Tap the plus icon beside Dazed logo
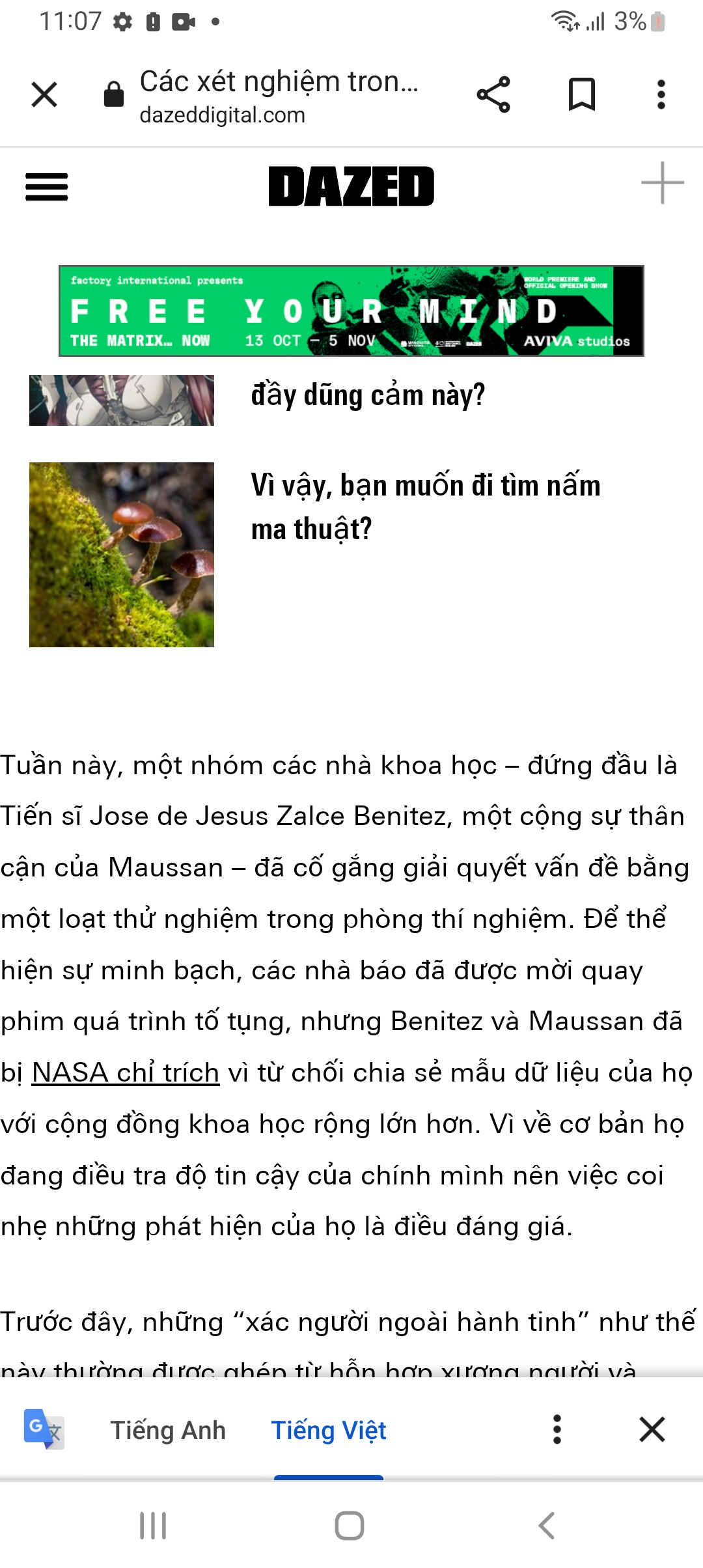This screenshot has width=703, height=1568. click(x=662, y=183)
